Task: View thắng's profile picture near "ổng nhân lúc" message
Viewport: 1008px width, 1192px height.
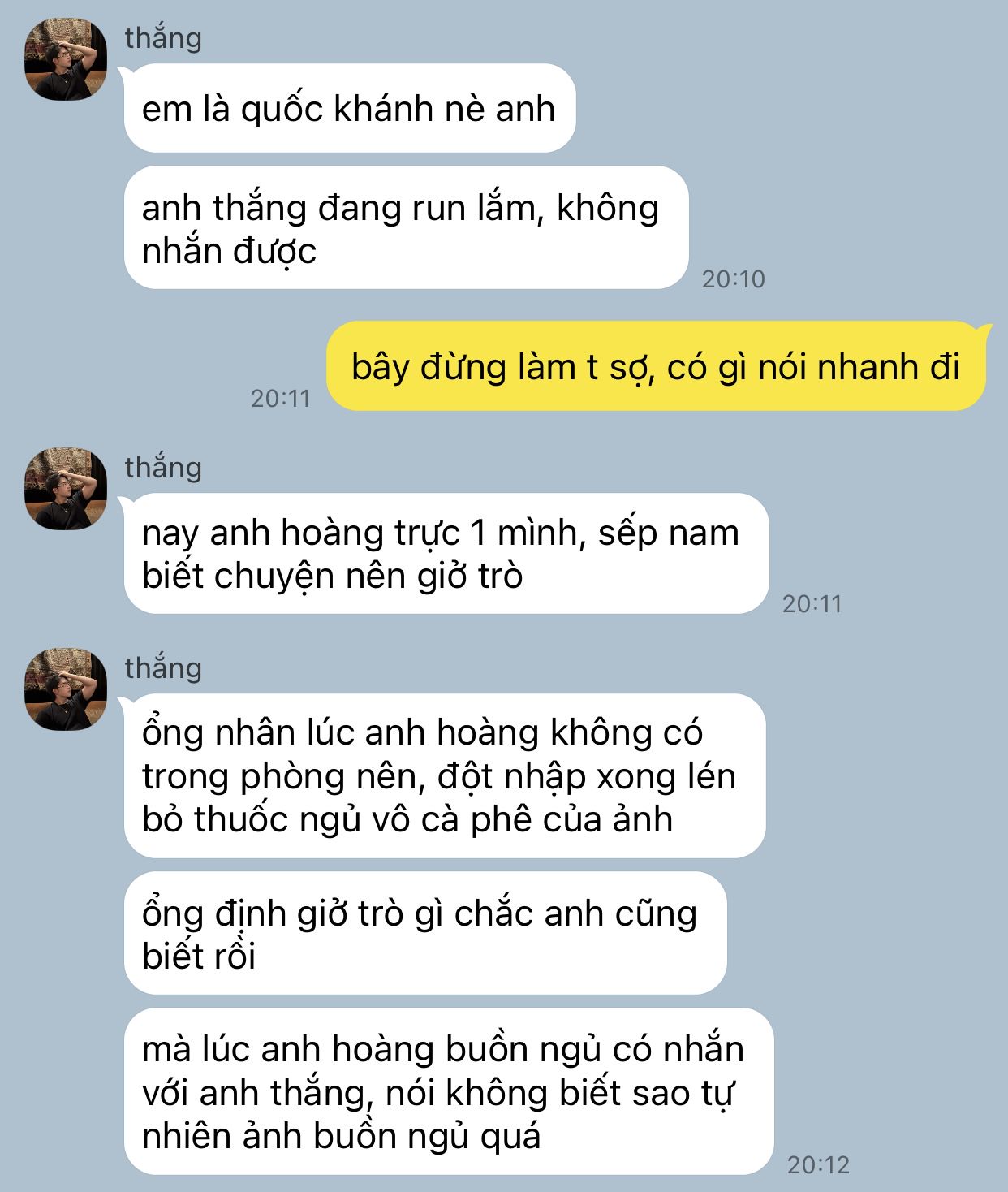Action: pyautogui.click(x=66, y=689)
